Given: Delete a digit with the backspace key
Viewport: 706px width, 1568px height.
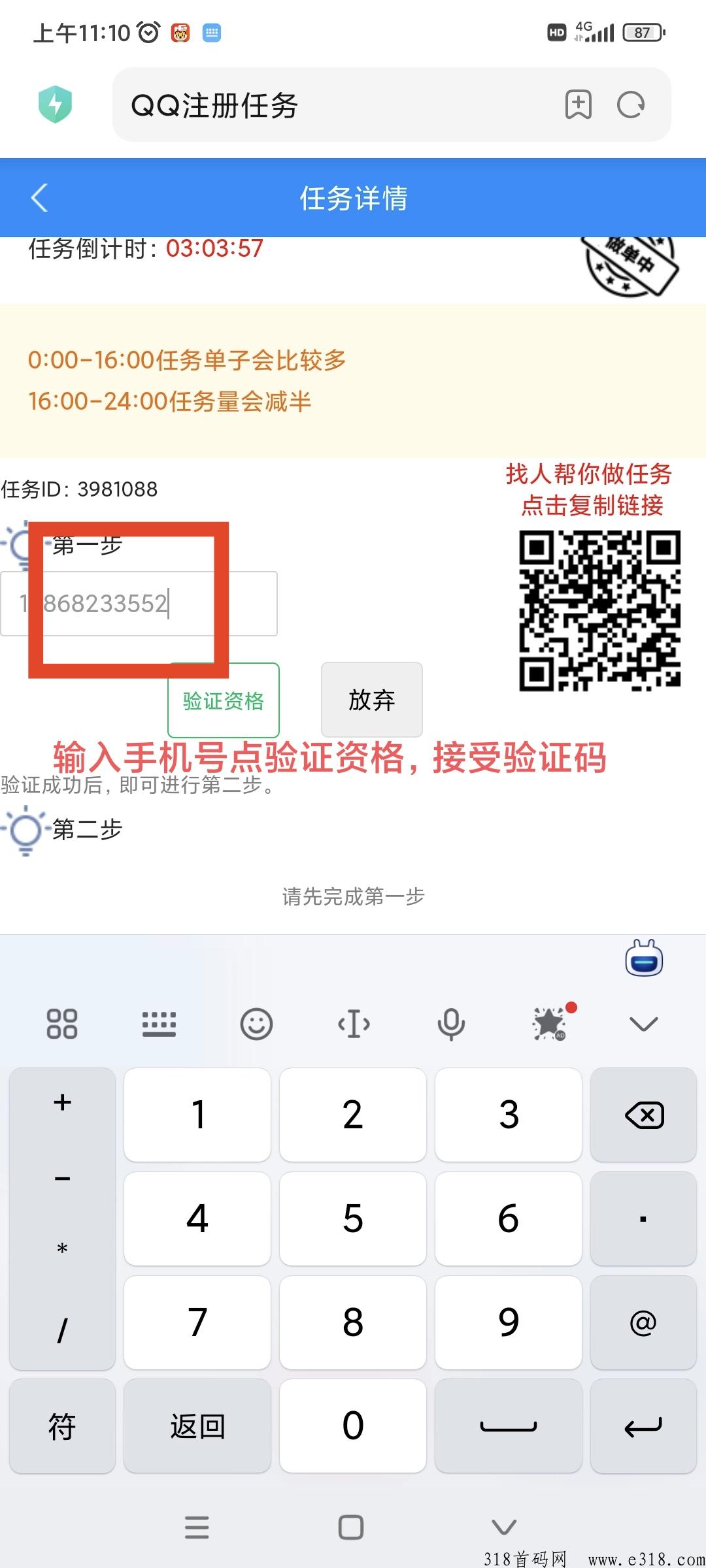Looking at the screenshot, I should coord(643,1115).
